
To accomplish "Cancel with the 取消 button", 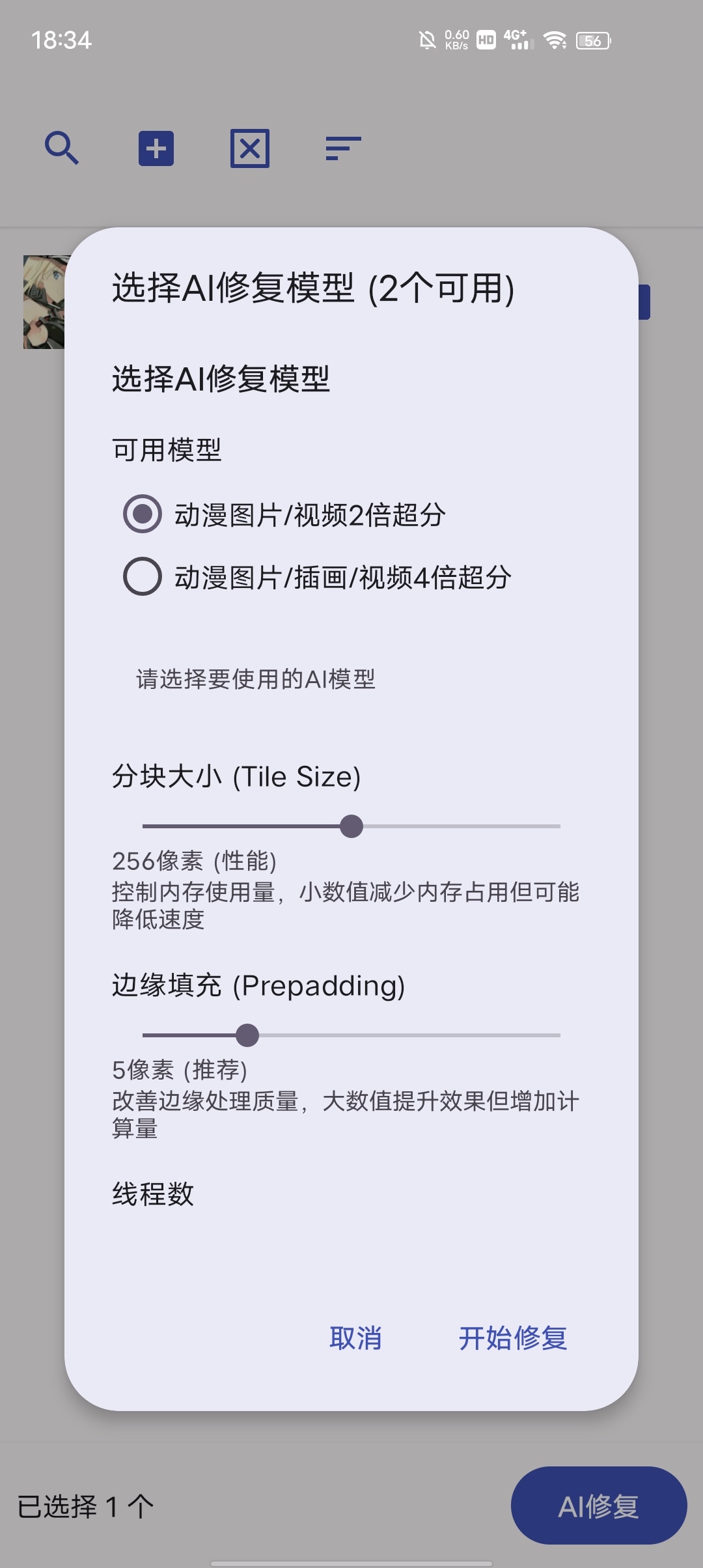I will [355, 1338].
